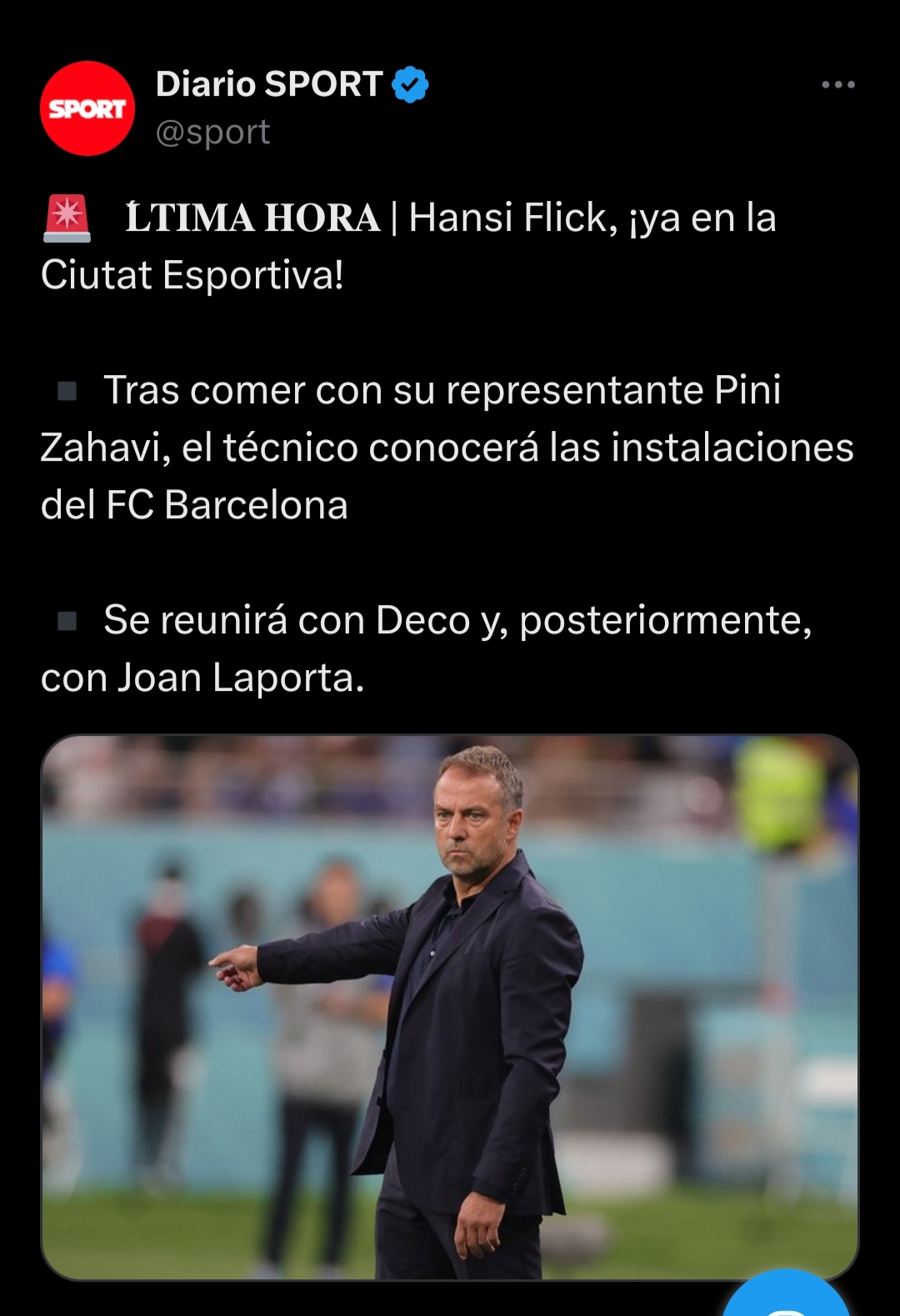Tap the blue floating compose button
900x1316 pixels.
(785, 1296)
